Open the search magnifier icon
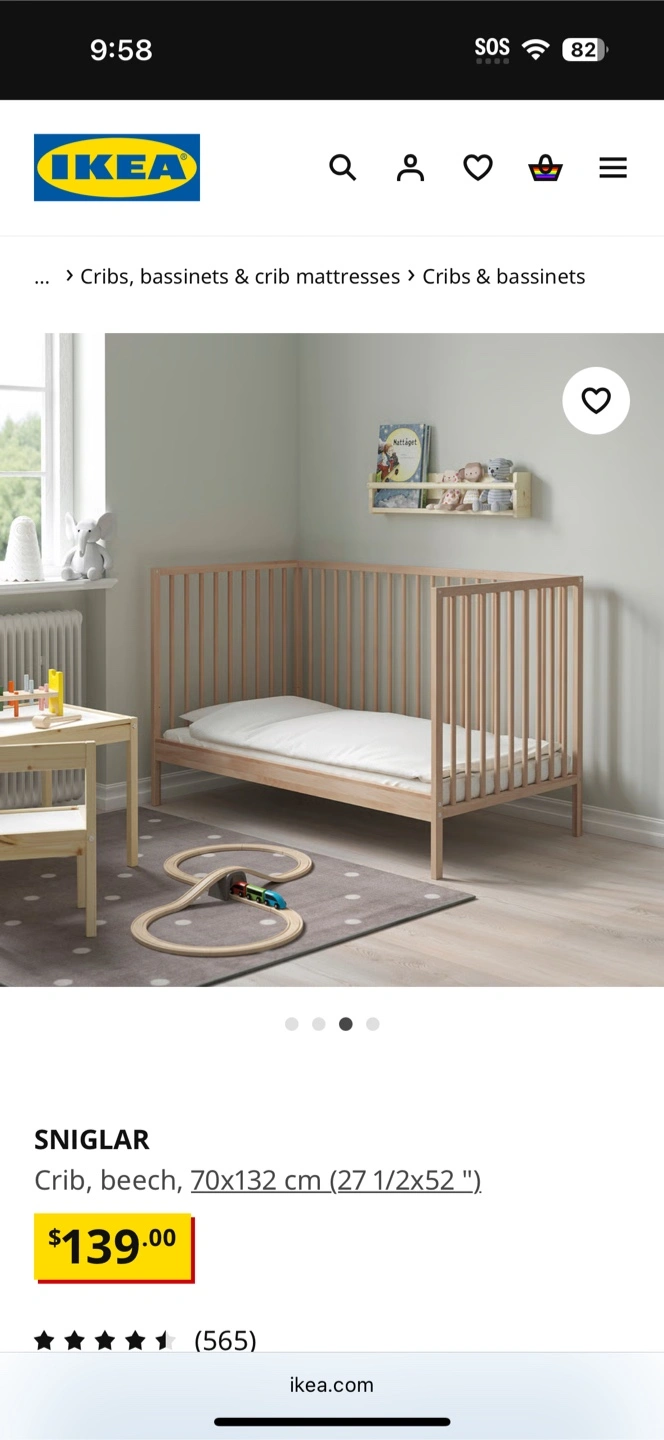This screenshot has width=664, height=1440. click(x=343, y=168)
